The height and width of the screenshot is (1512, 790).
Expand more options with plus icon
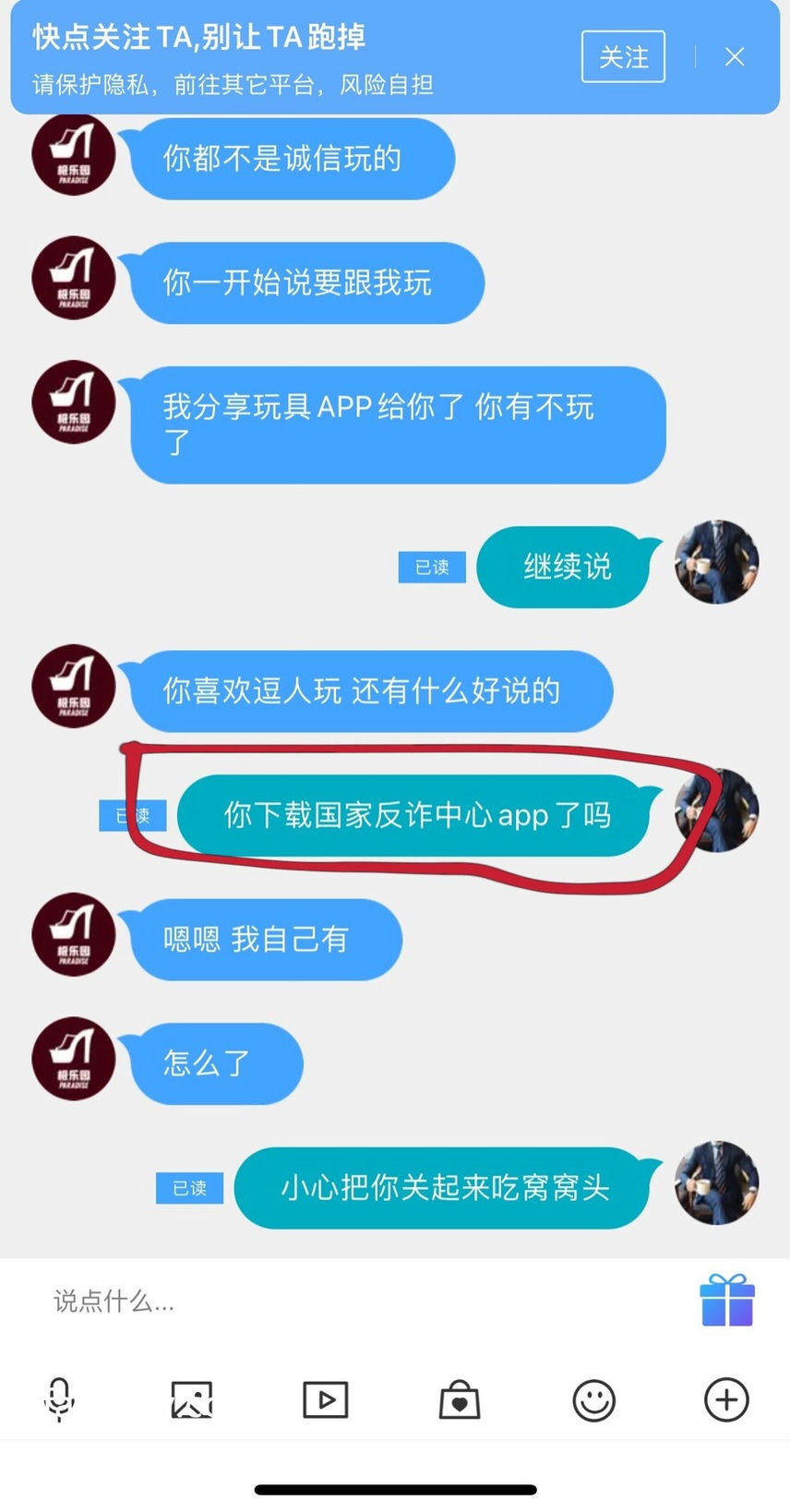pyautogui.click(x=726, y=1399)
